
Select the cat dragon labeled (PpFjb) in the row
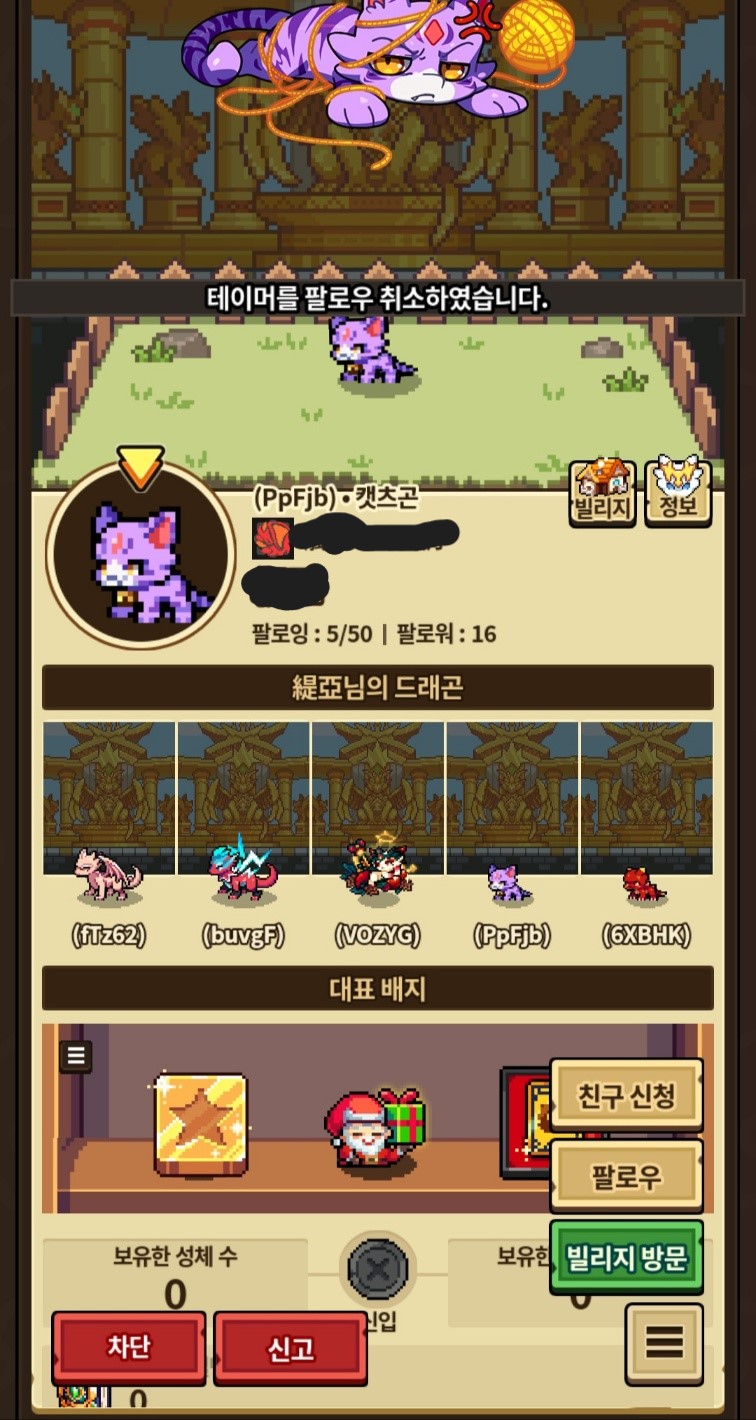pyautogui.click(x=512, y=834)
